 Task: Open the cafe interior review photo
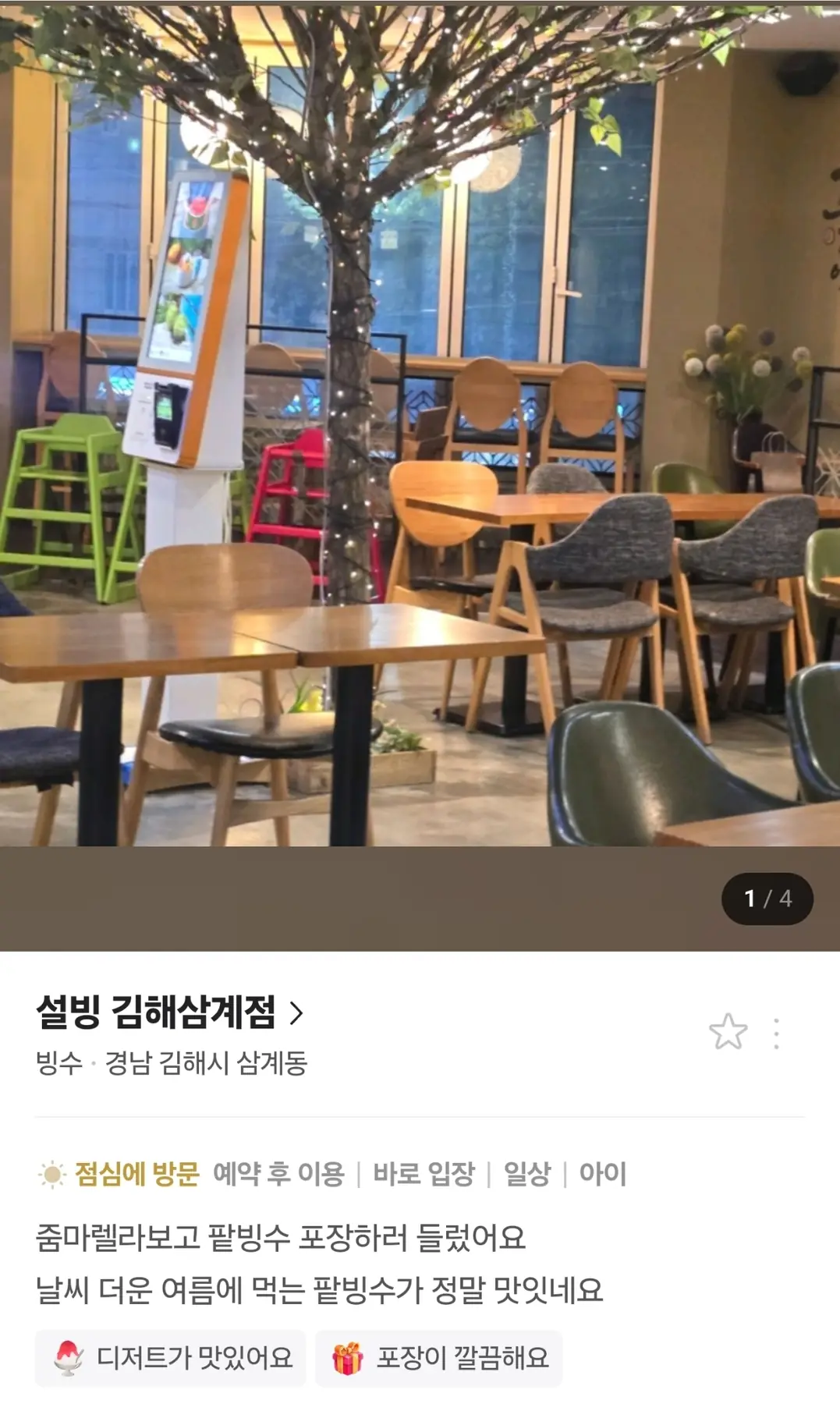coord(420,437)
